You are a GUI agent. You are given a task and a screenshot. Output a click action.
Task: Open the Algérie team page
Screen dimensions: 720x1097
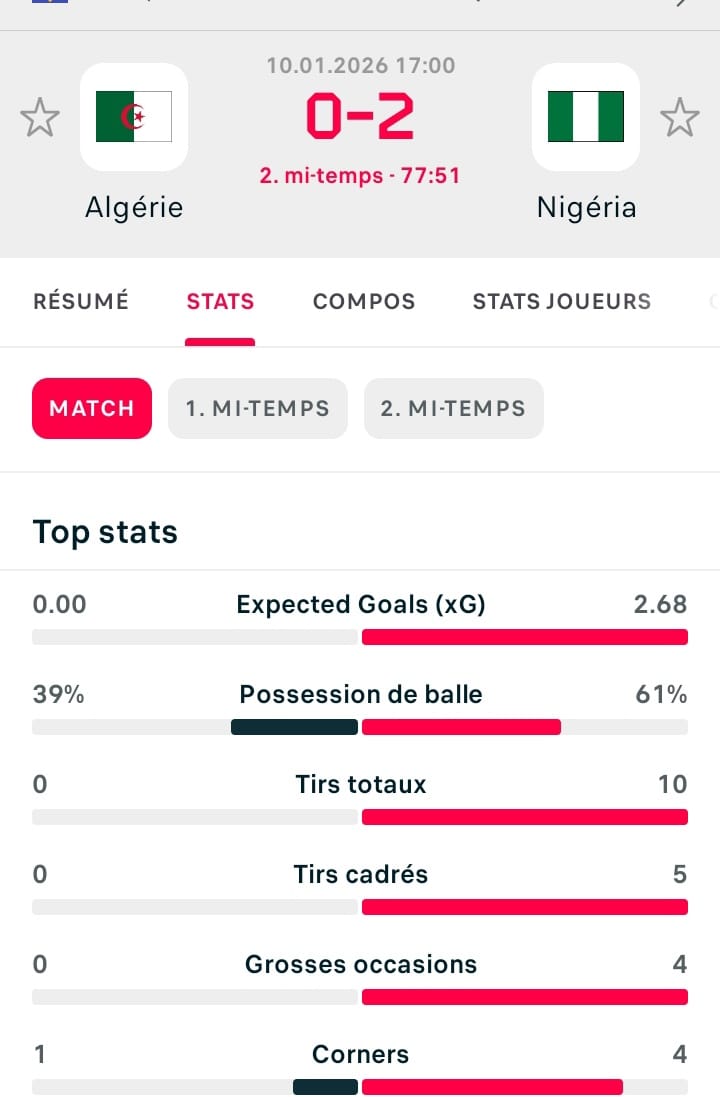[134, 118]
